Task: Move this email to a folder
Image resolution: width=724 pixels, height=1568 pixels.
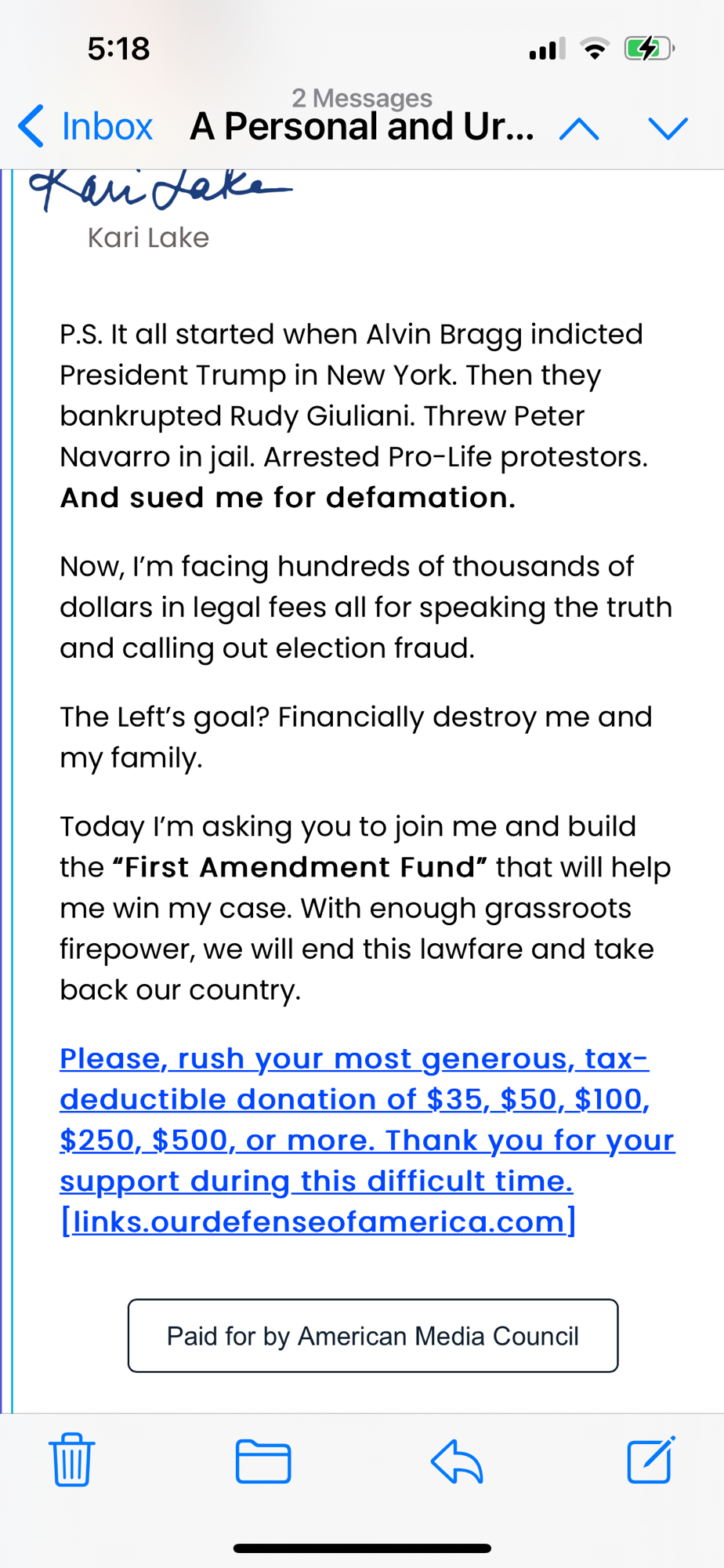Action: click(263, 1461)
